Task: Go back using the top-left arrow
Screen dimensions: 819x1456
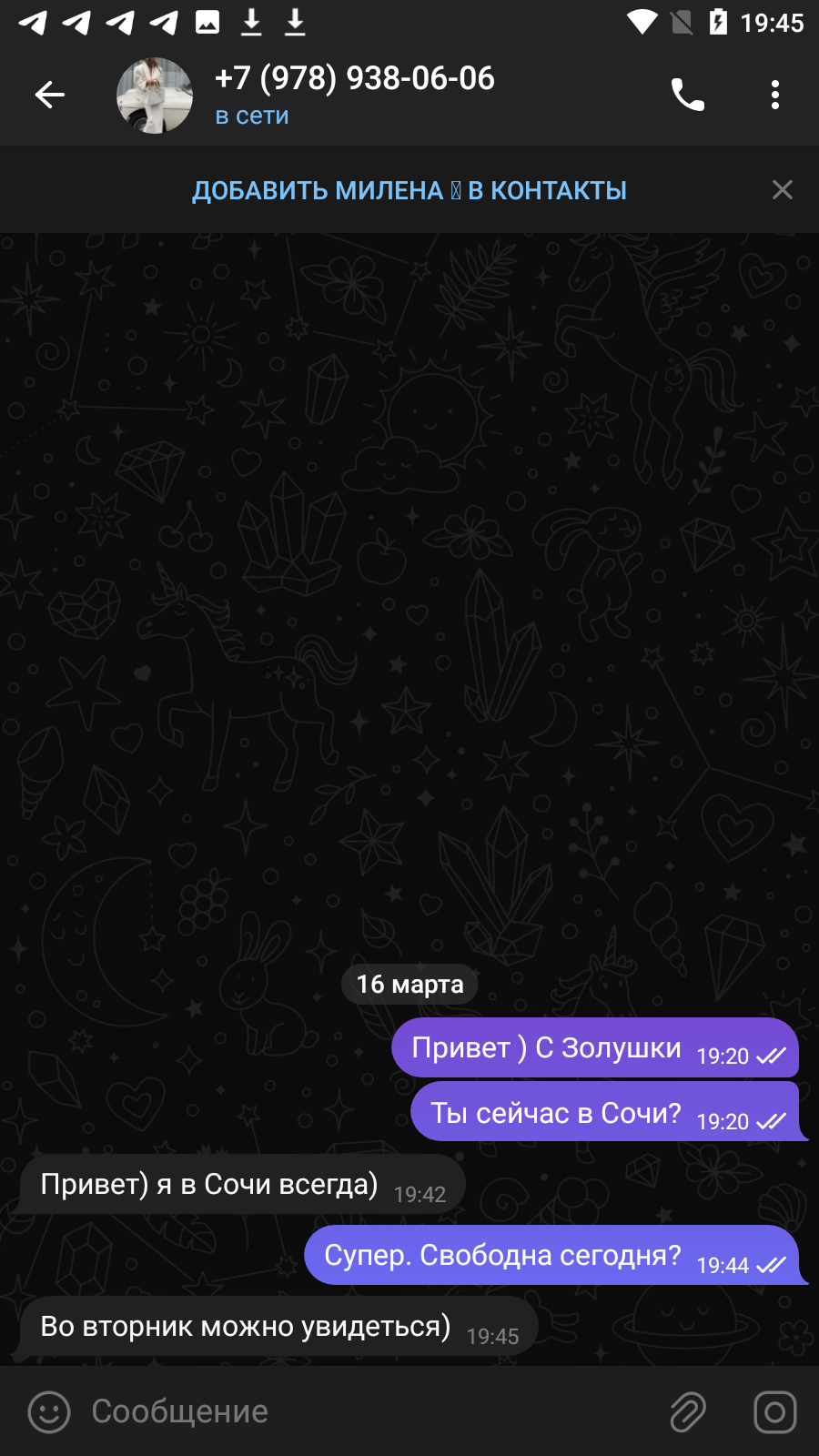Action: point(50,95)
